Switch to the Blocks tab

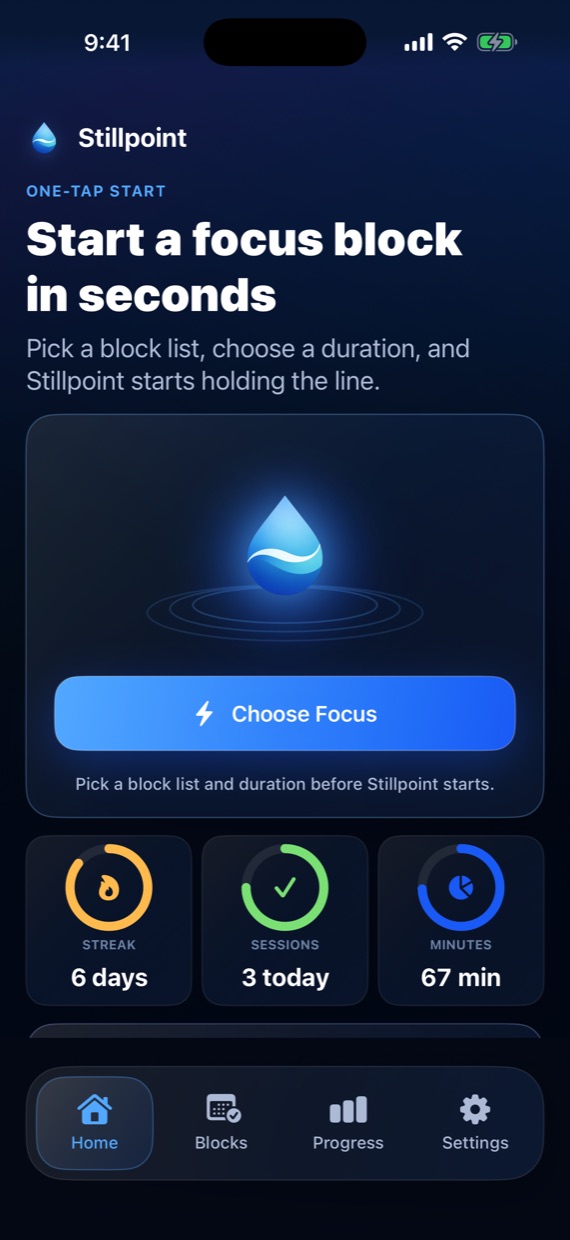221,1123
